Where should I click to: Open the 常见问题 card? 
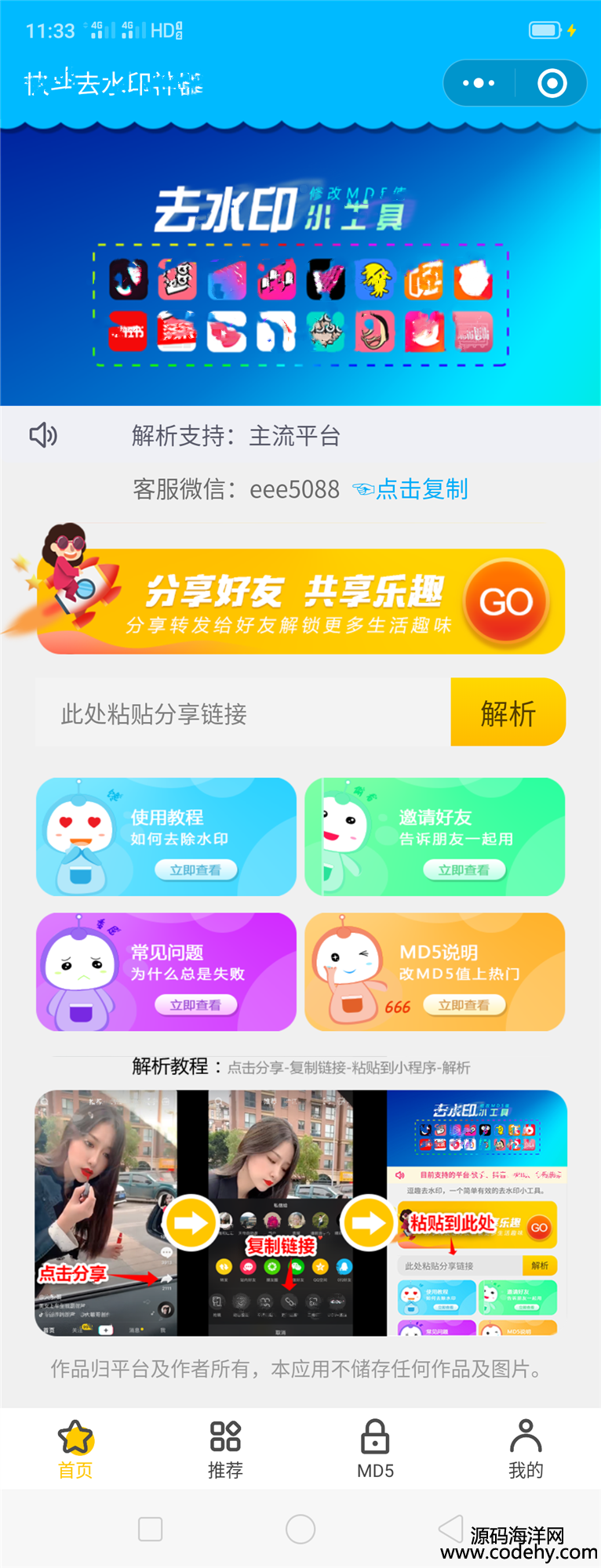(166, 972)
